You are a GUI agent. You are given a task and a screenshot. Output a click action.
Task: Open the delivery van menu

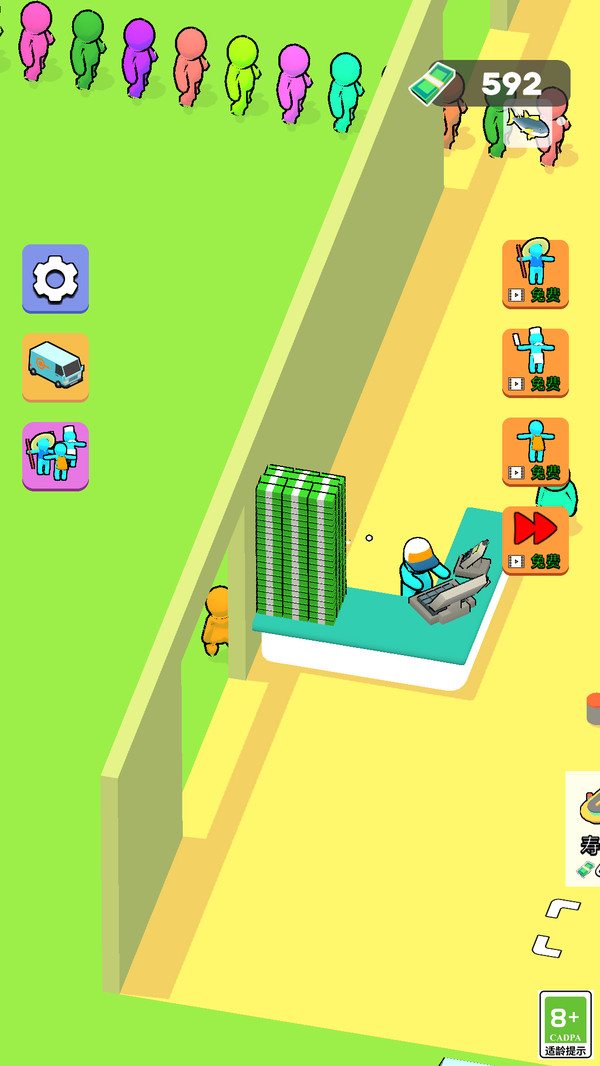coord(56,367)
